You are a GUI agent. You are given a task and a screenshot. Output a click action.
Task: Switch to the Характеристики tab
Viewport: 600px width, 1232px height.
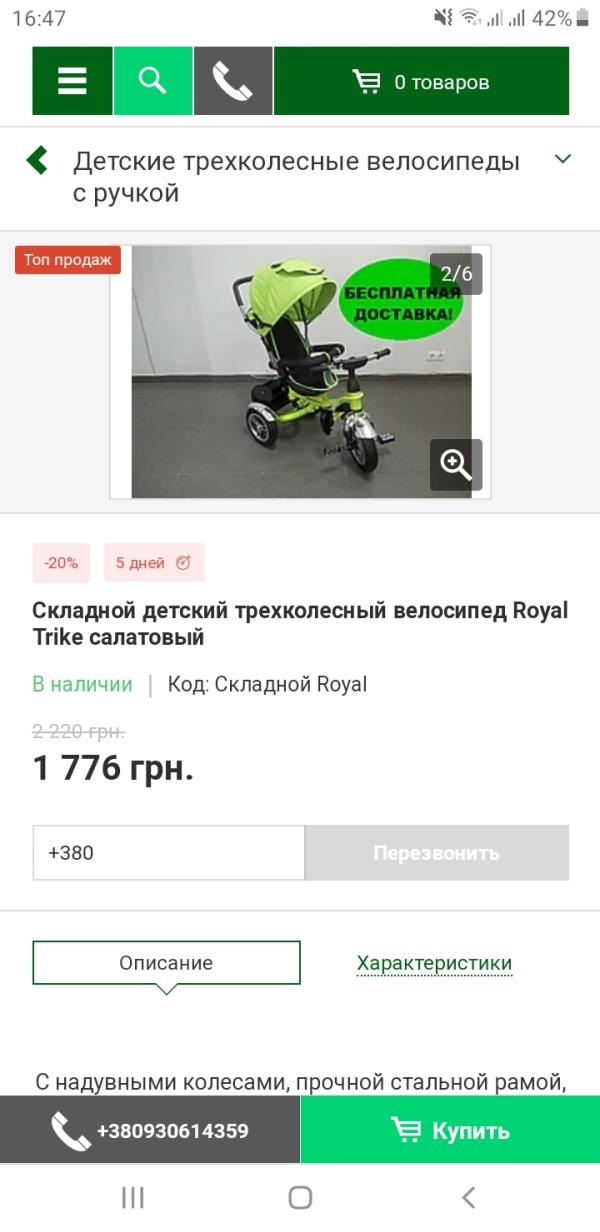click(x=434, y=963)
